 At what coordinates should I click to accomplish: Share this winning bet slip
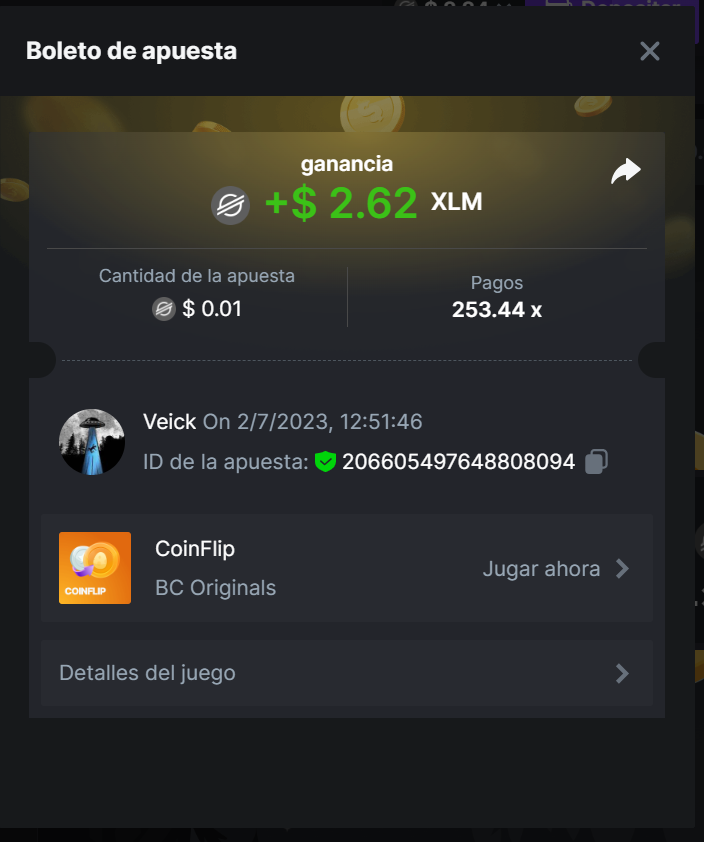pos(625,172)
